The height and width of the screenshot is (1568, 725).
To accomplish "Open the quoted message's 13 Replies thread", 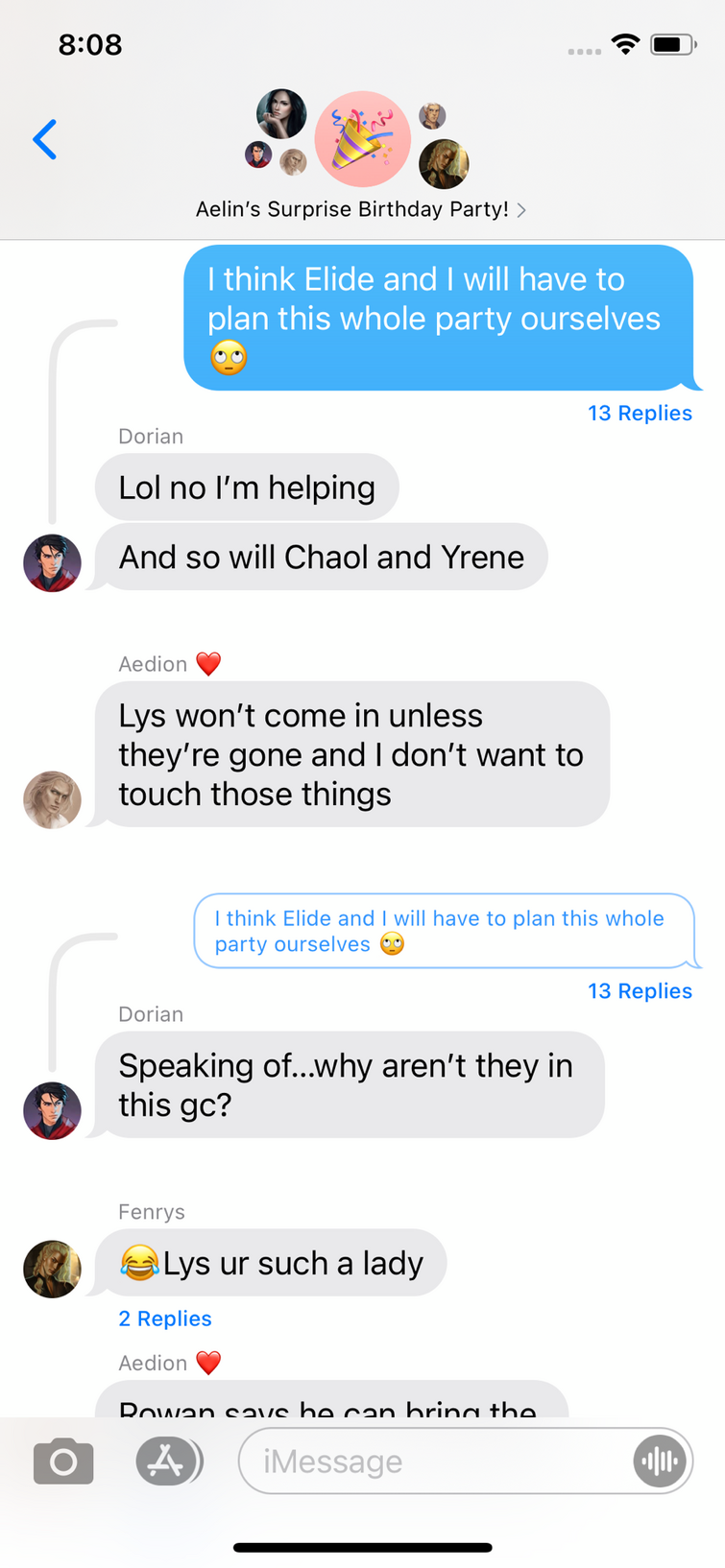I will 640,991.
